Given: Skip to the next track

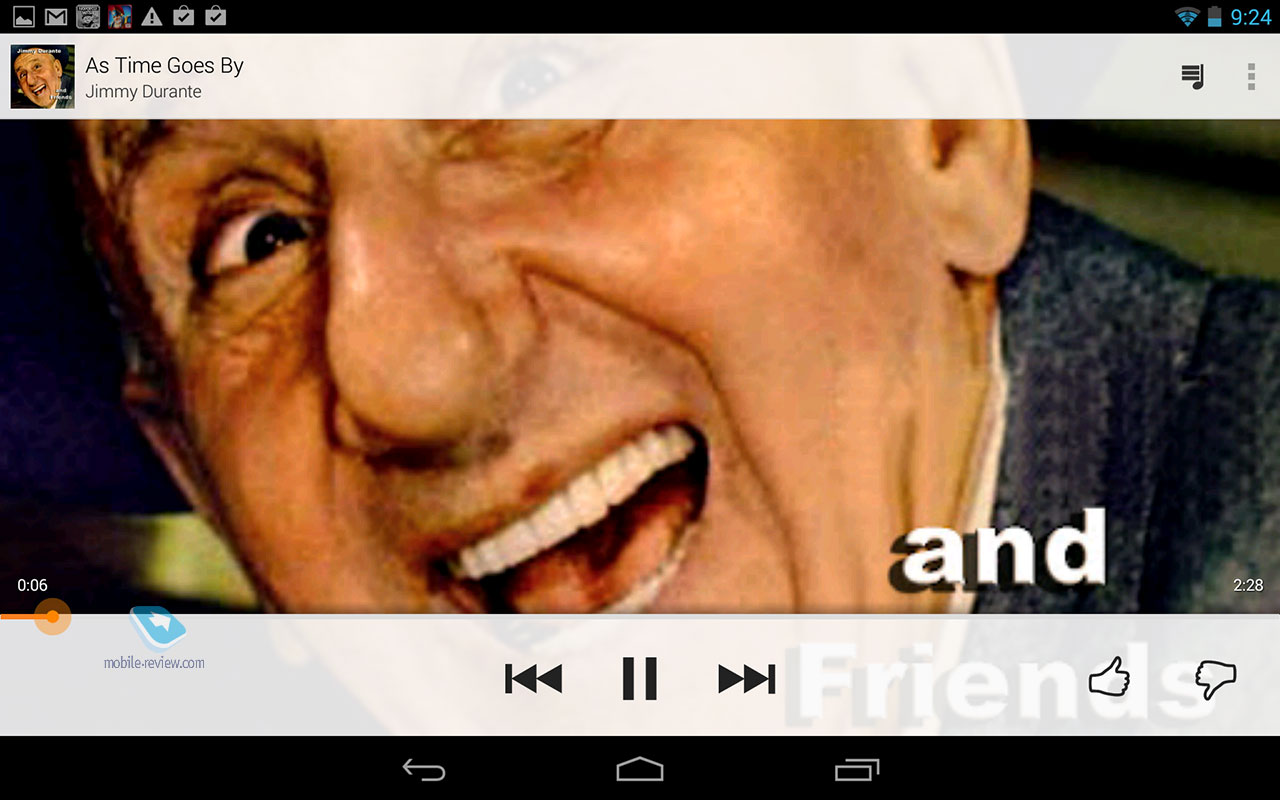Looking at the screenshot, I should point(746,678).
